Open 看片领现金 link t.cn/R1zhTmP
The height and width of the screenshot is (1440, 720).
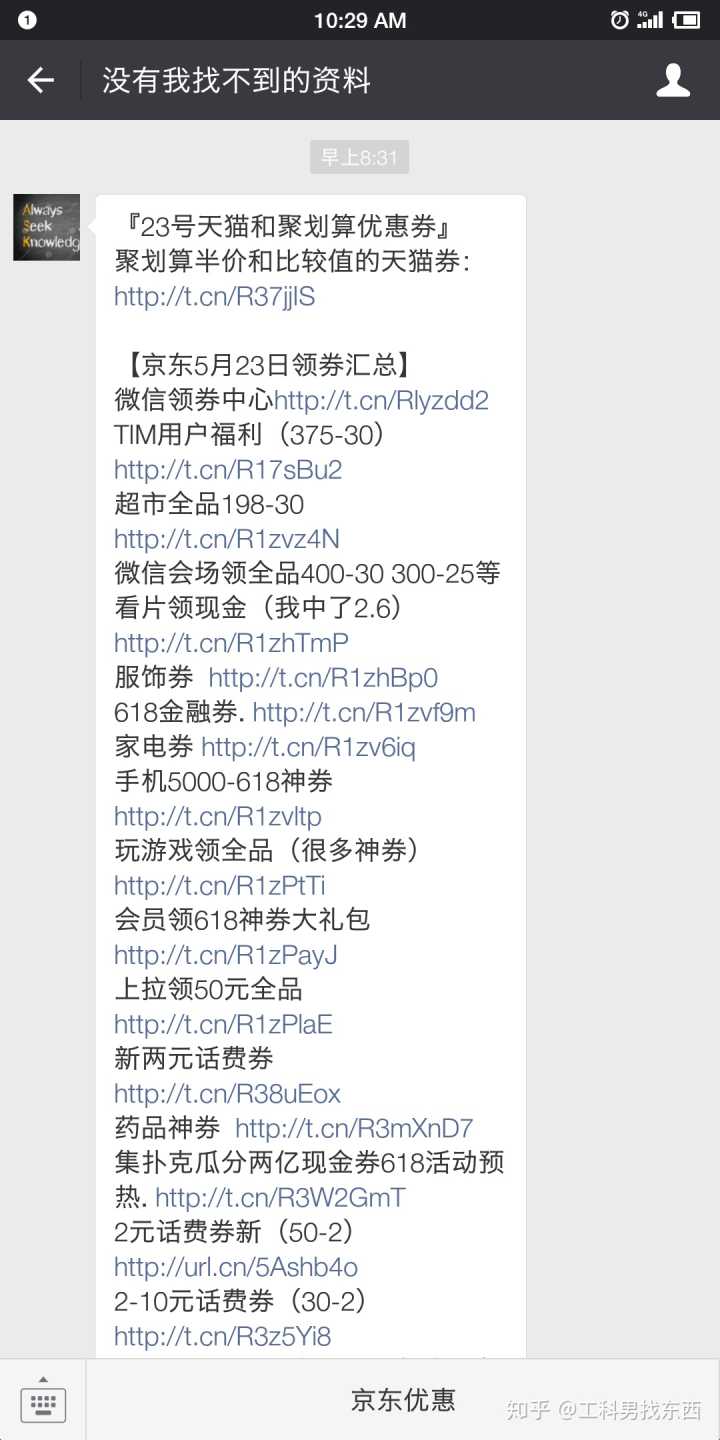click(x=231, y=643)
